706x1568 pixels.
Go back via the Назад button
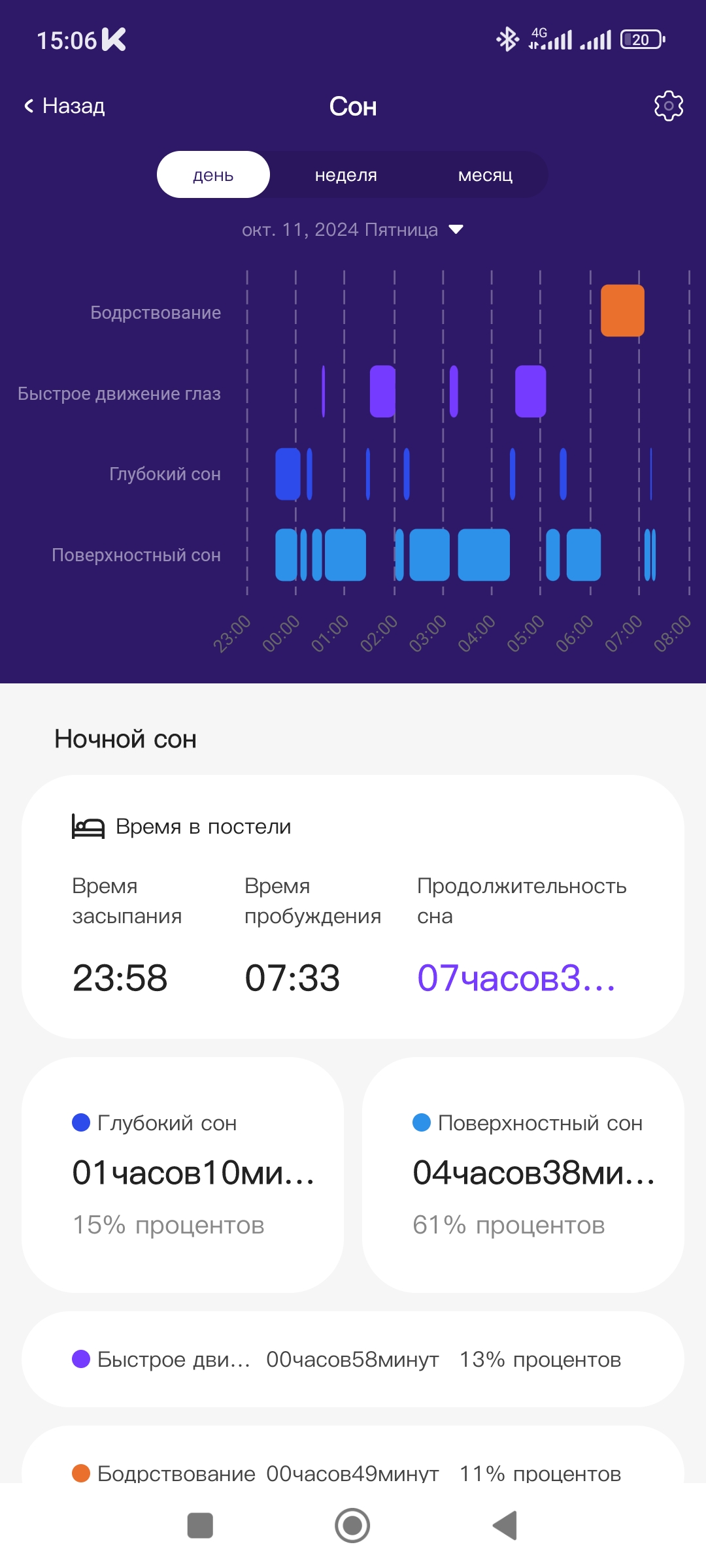point(65,106)
